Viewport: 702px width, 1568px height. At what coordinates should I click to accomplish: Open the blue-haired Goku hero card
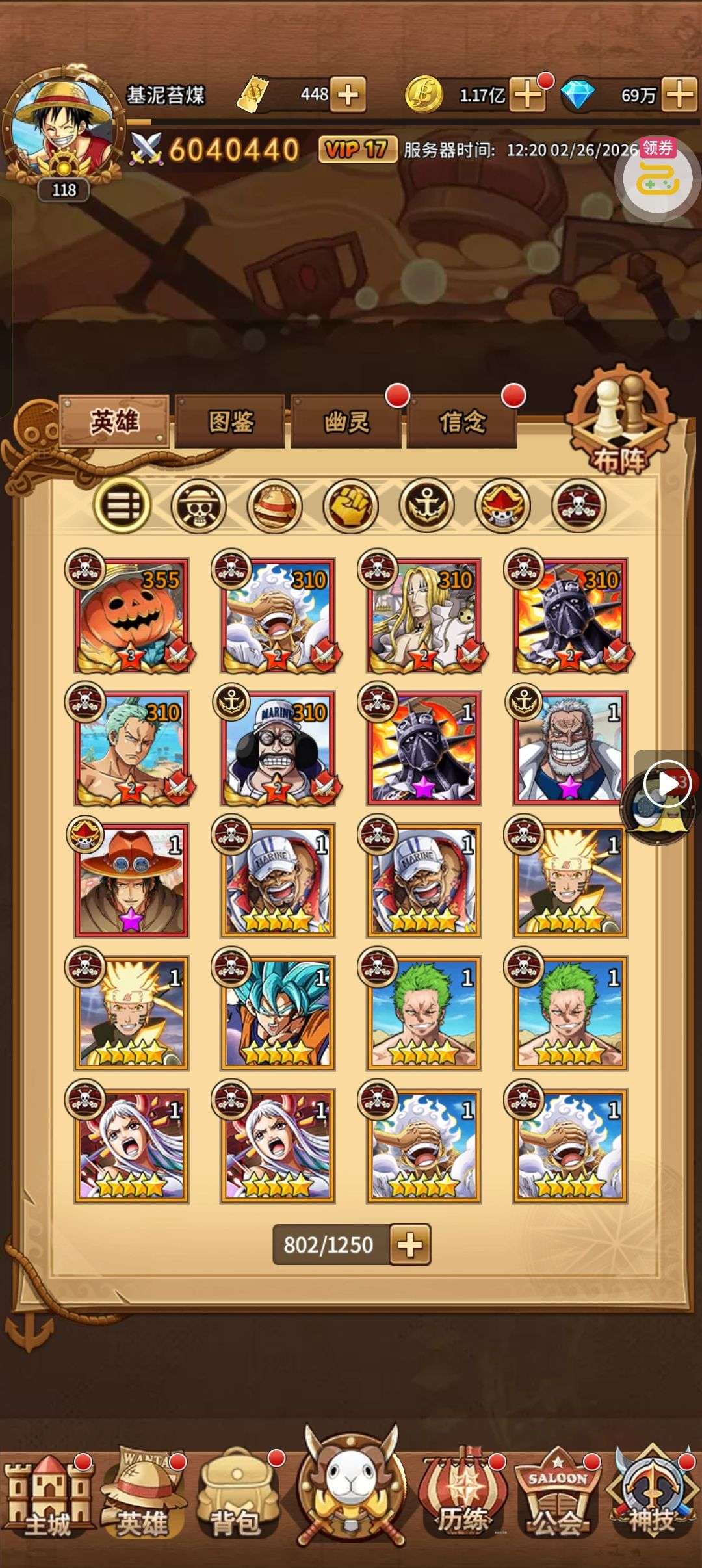[278, 1013]
